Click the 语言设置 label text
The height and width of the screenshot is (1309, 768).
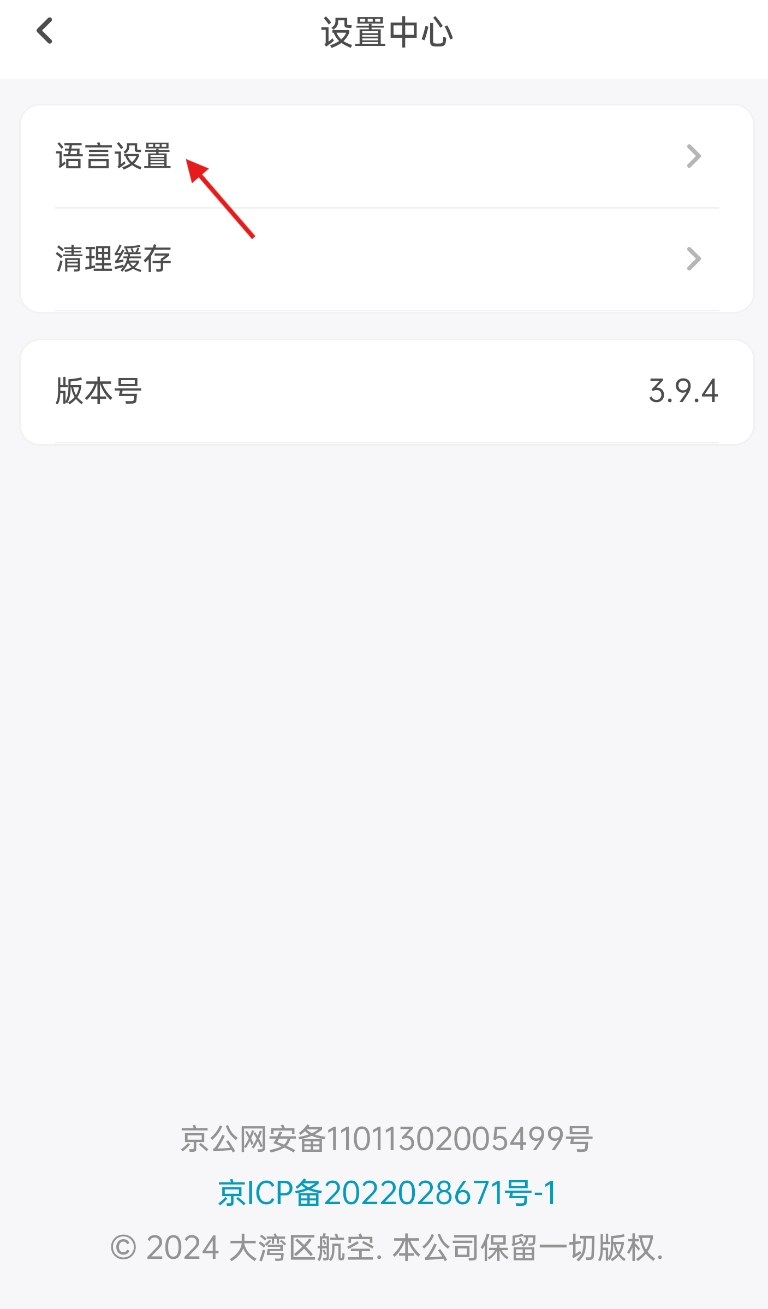pos(111,156)
